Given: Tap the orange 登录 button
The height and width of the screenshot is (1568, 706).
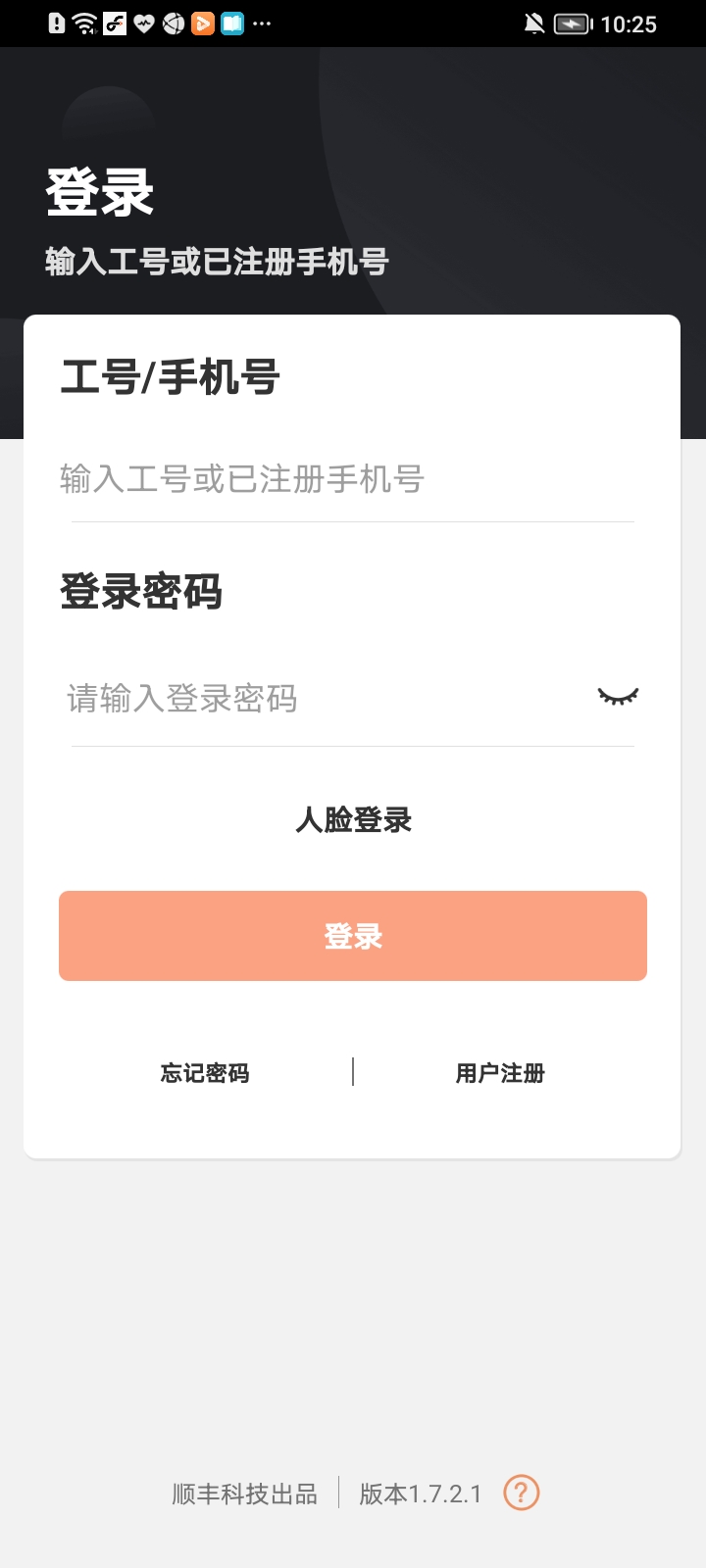Looking at the screenshot, I should (353, 936).
